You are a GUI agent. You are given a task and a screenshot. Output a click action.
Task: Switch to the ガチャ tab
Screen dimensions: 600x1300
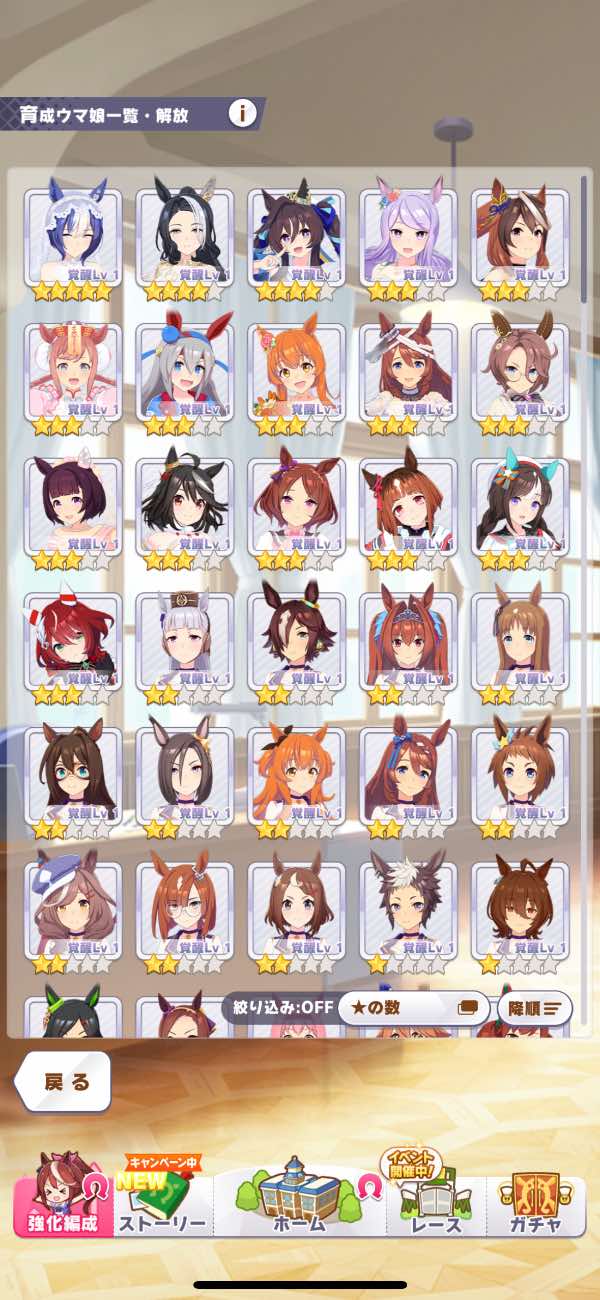[x=534, y=1203]
